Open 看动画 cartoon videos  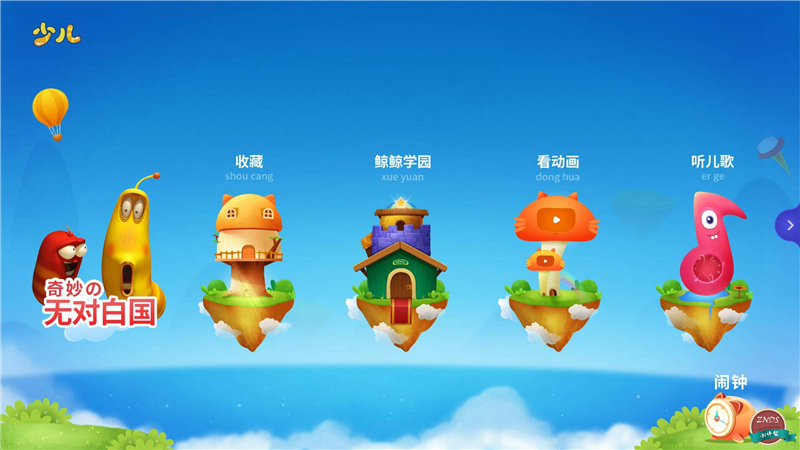(x=554, y=255)
